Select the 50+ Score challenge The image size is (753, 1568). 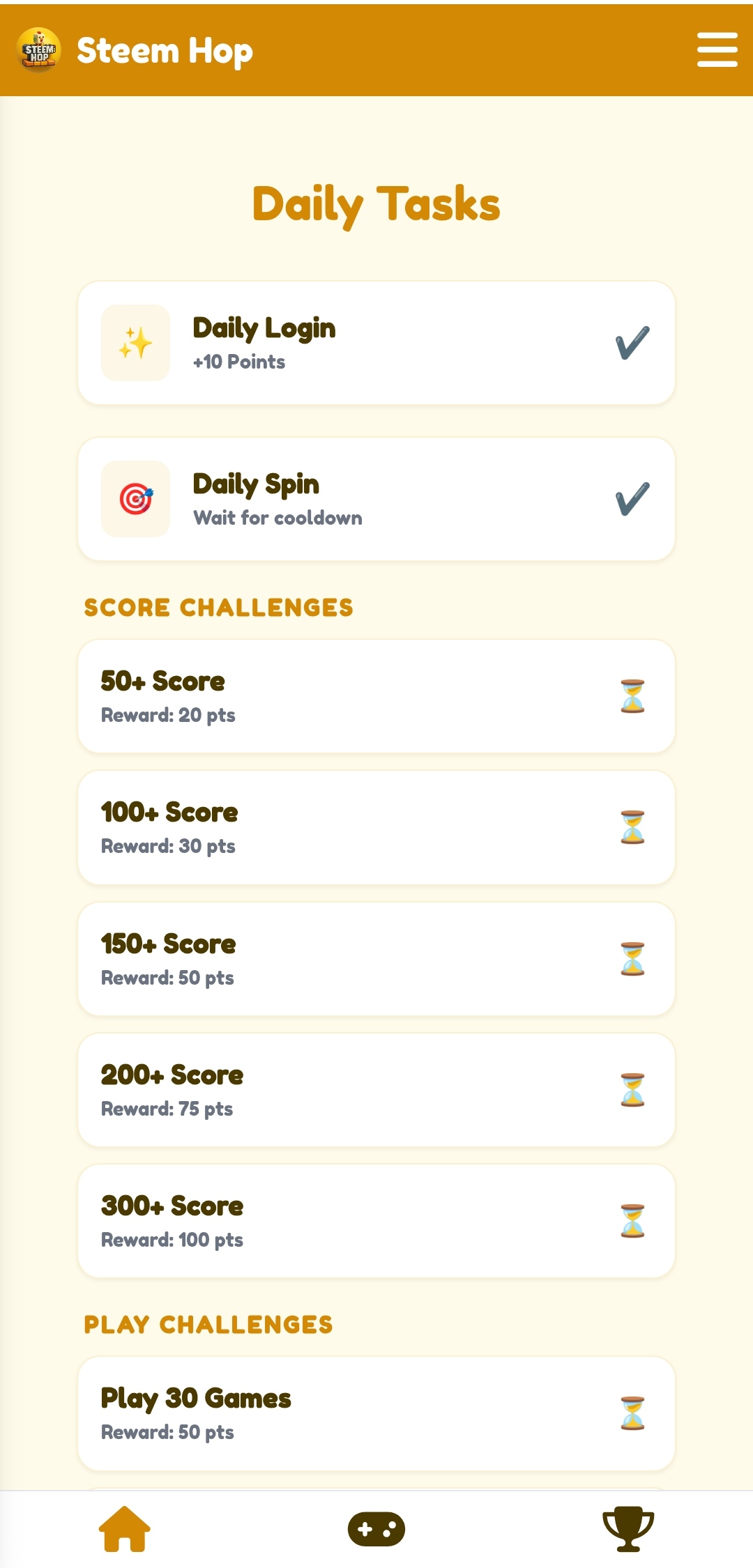click(376, 696)
